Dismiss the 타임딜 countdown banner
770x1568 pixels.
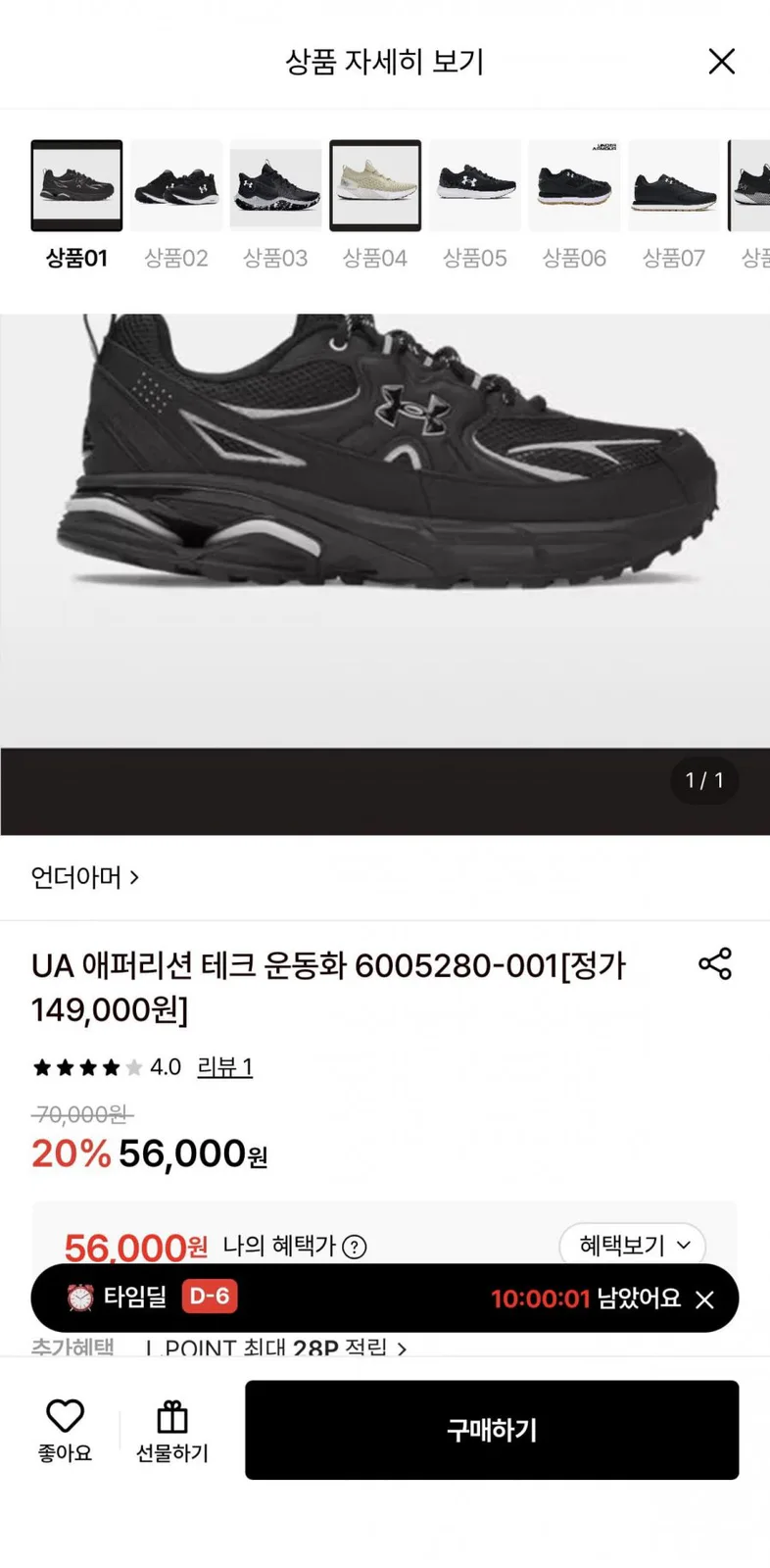click(704, 1299)
